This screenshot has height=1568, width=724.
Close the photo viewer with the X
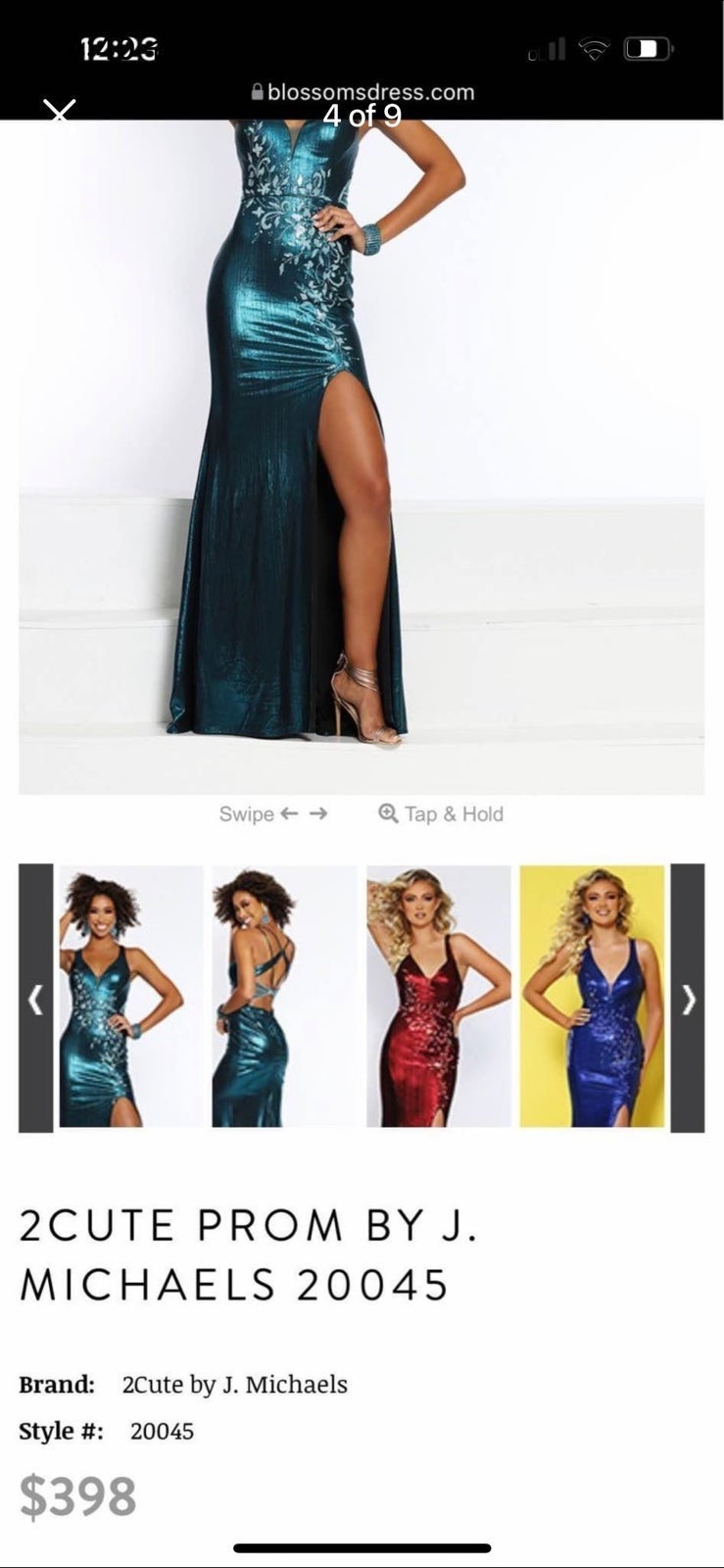pos(60,114)
